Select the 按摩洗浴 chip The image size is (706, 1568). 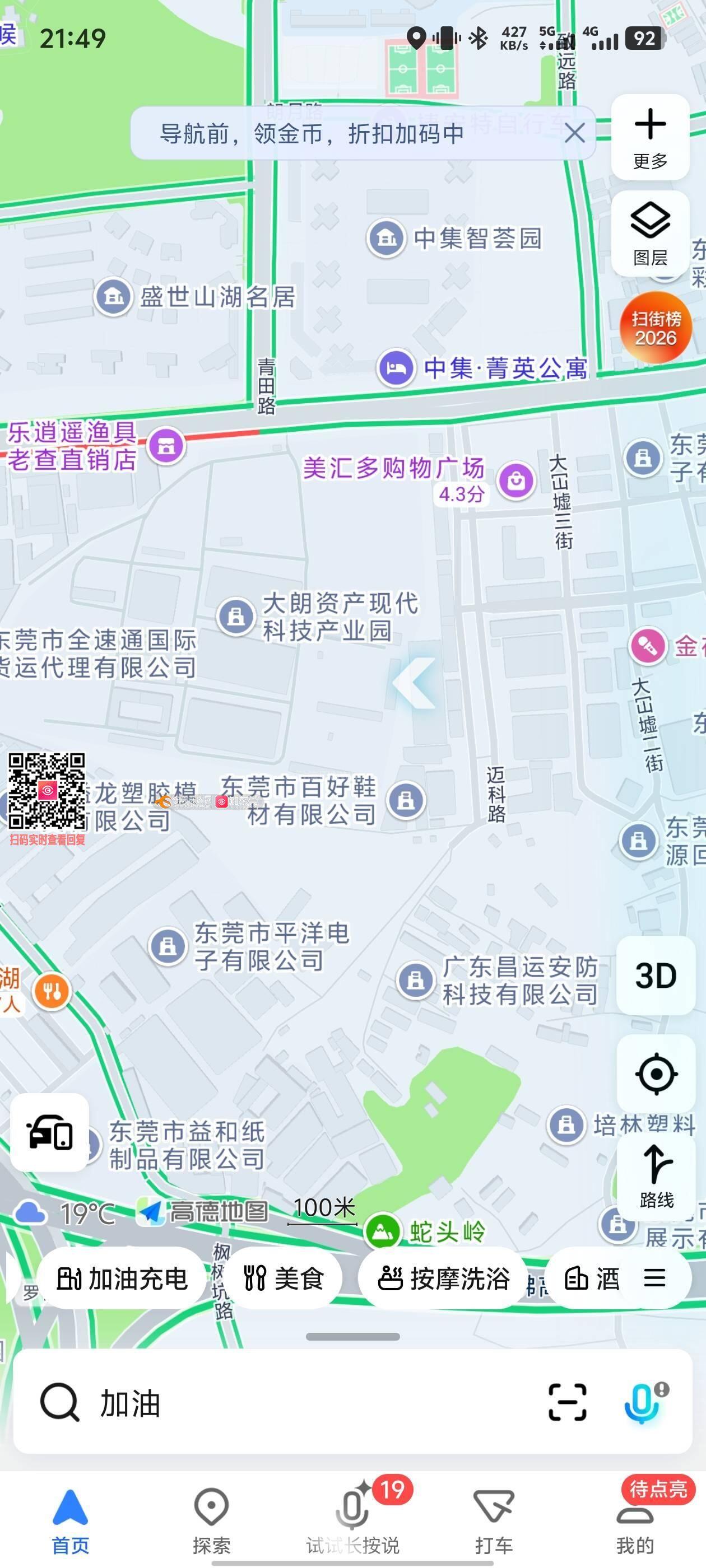click(443, 1278)
